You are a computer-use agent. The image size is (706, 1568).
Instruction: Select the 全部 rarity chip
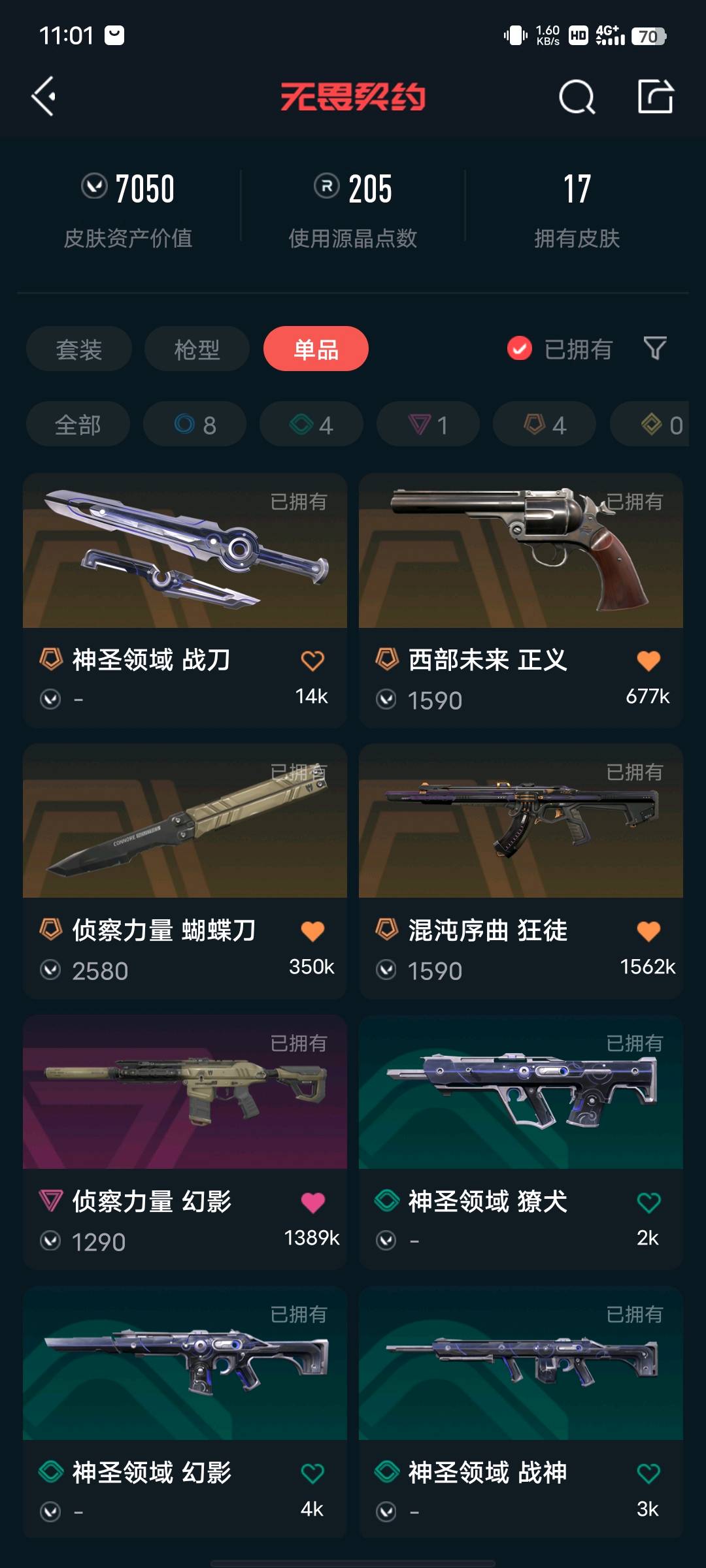pyautogui.click(x=78, y=425)
